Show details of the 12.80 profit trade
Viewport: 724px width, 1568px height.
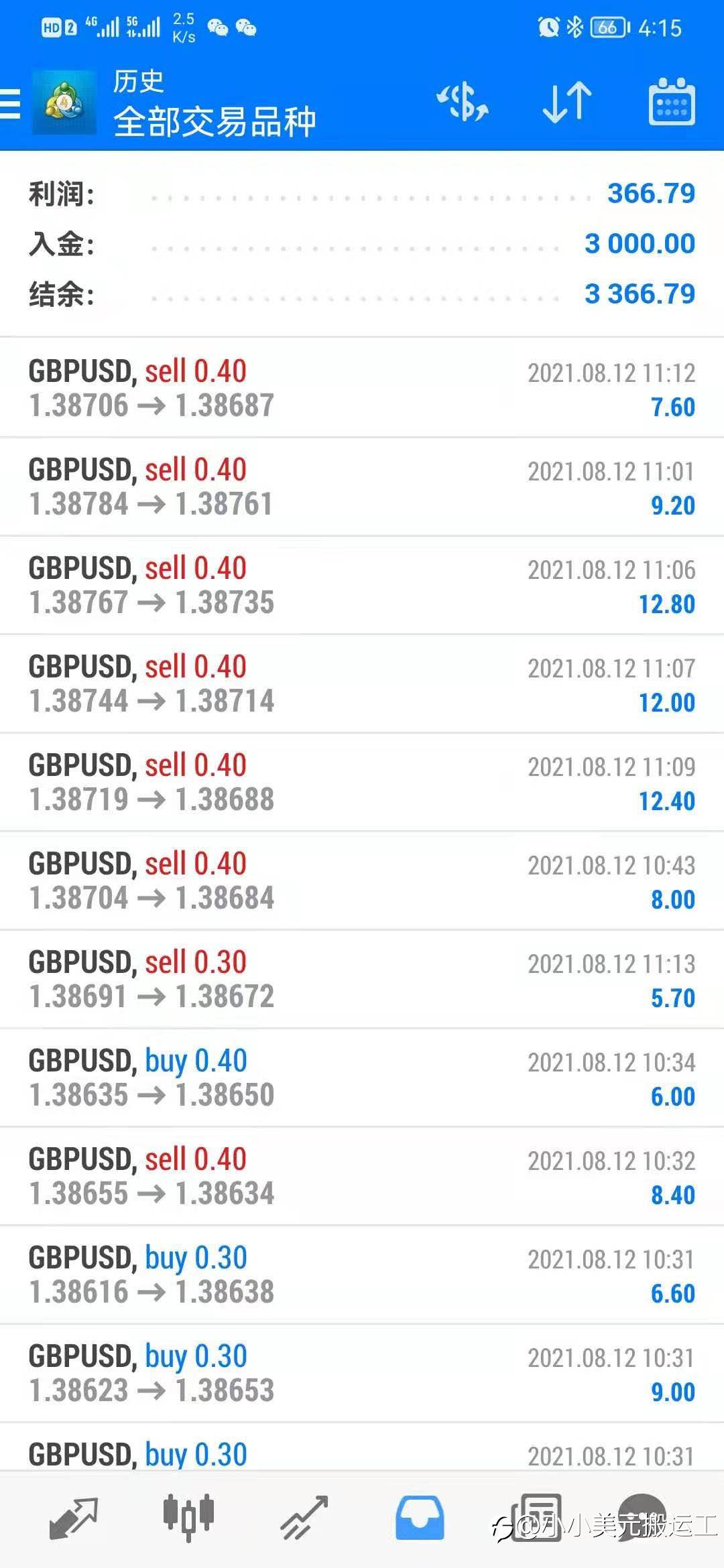coord(362,585)
